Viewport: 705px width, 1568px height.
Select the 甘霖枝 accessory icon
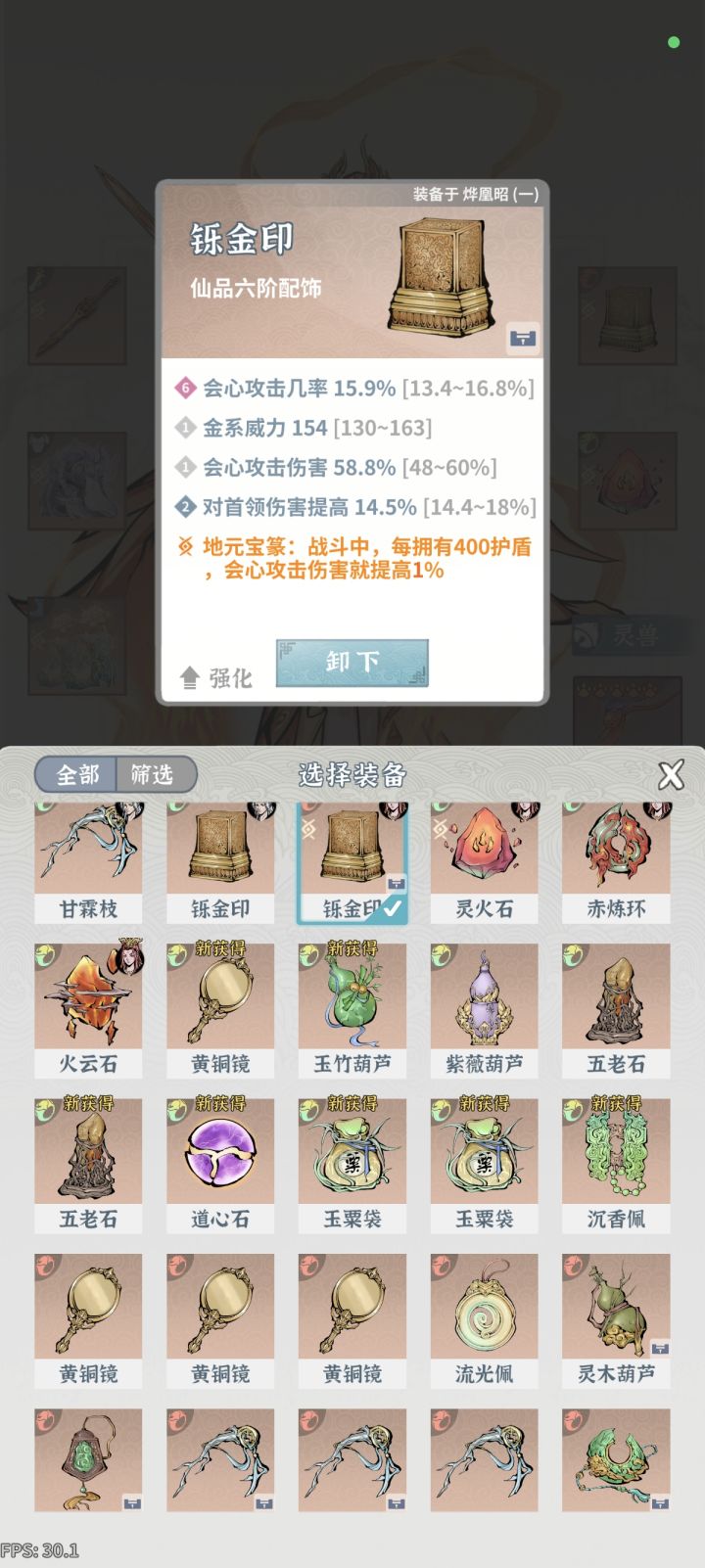point(87,852)
